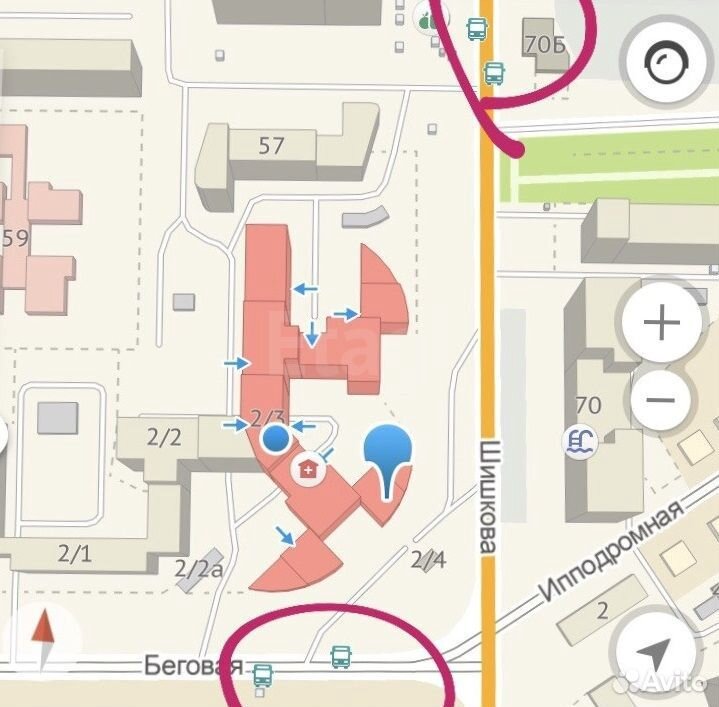Screen dimensions: 719x707
Task: Tap the round dial button above zoom controls
Action: coord(661,66)
